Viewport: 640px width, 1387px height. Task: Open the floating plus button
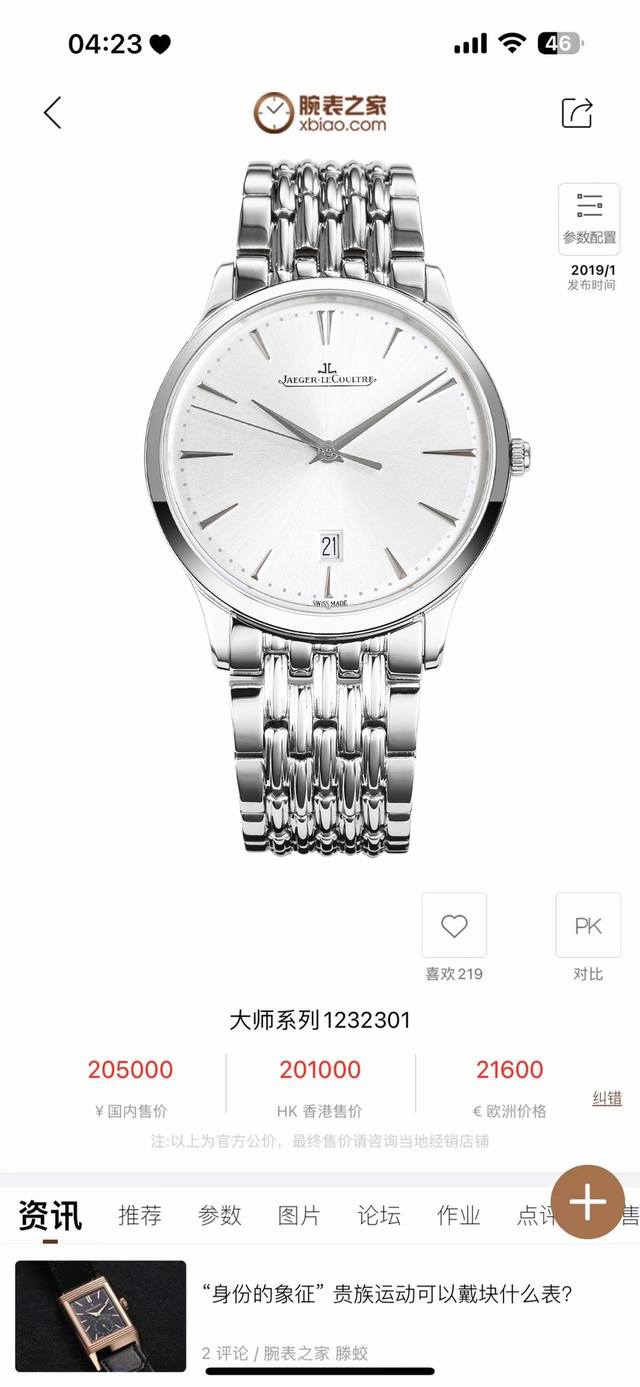point(588,1201)
